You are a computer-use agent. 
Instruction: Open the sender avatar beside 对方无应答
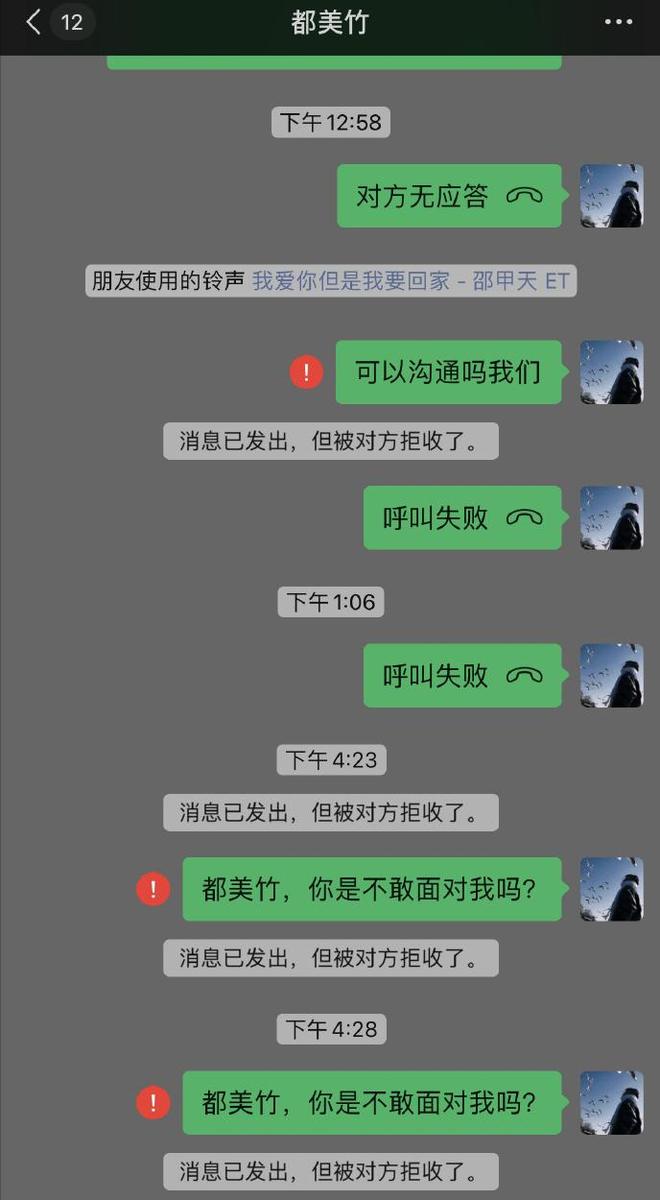pos(611,196)
